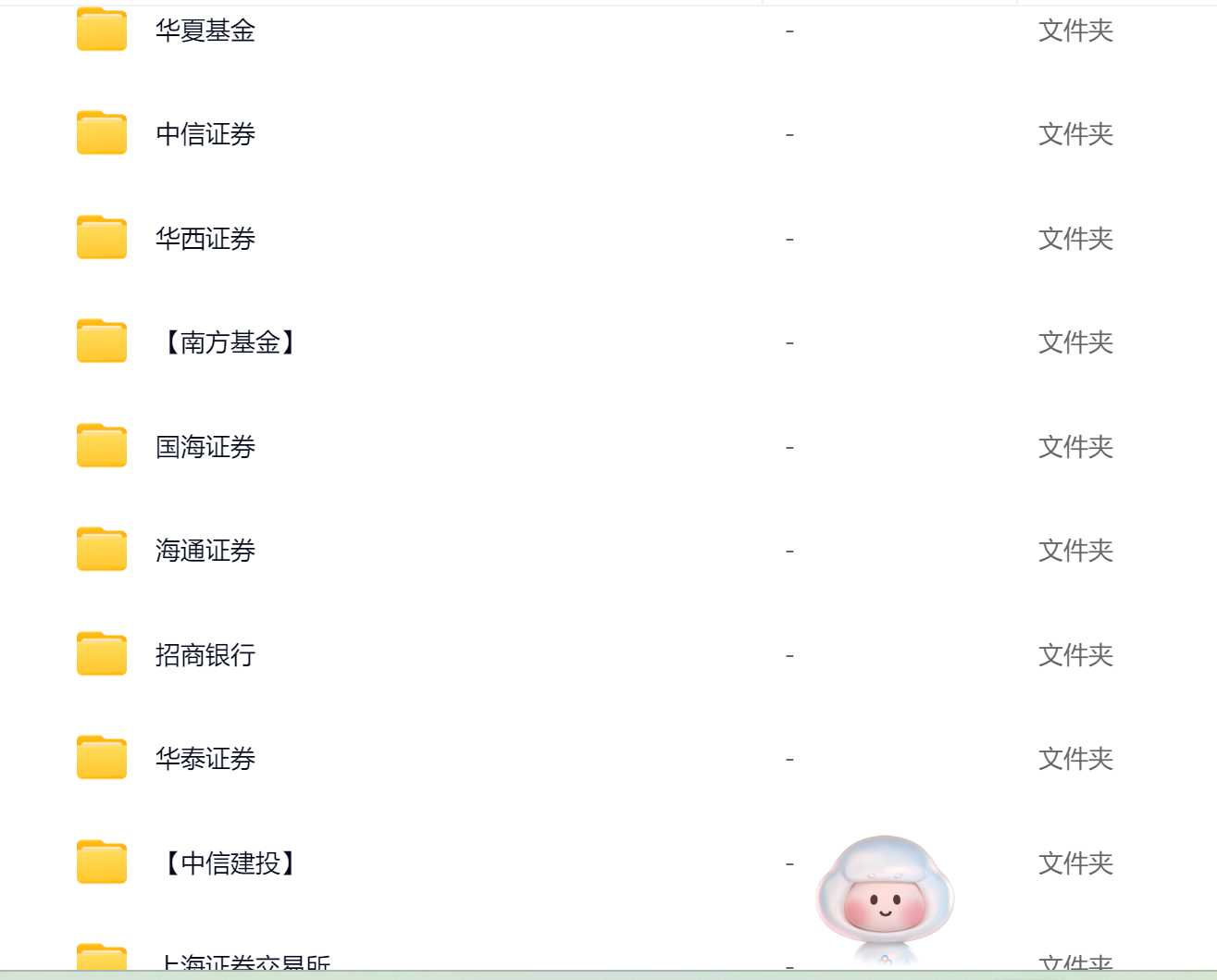
Task: Open the 海通证券 folder
Action: point(205,551)
